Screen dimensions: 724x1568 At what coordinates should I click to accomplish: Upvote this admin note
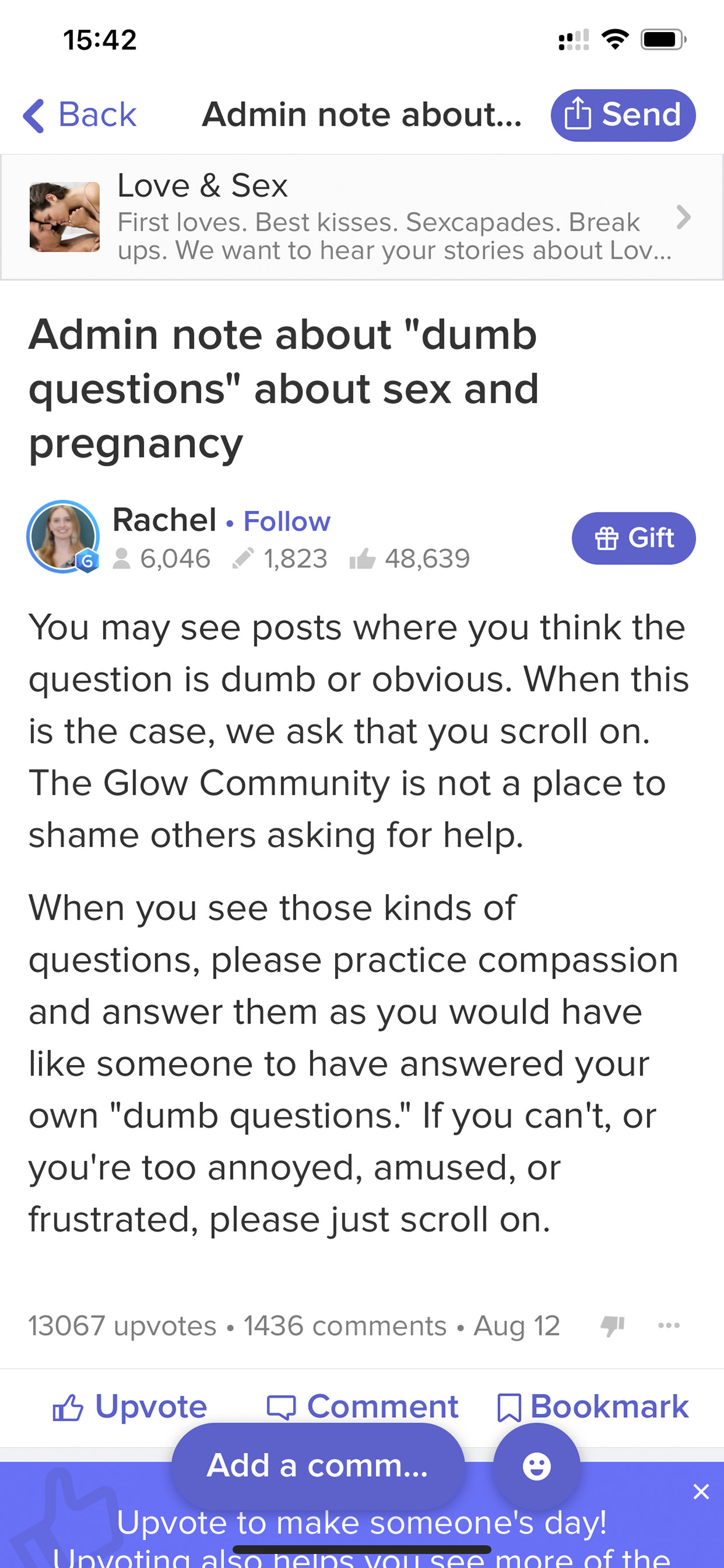click(130, 1407)
